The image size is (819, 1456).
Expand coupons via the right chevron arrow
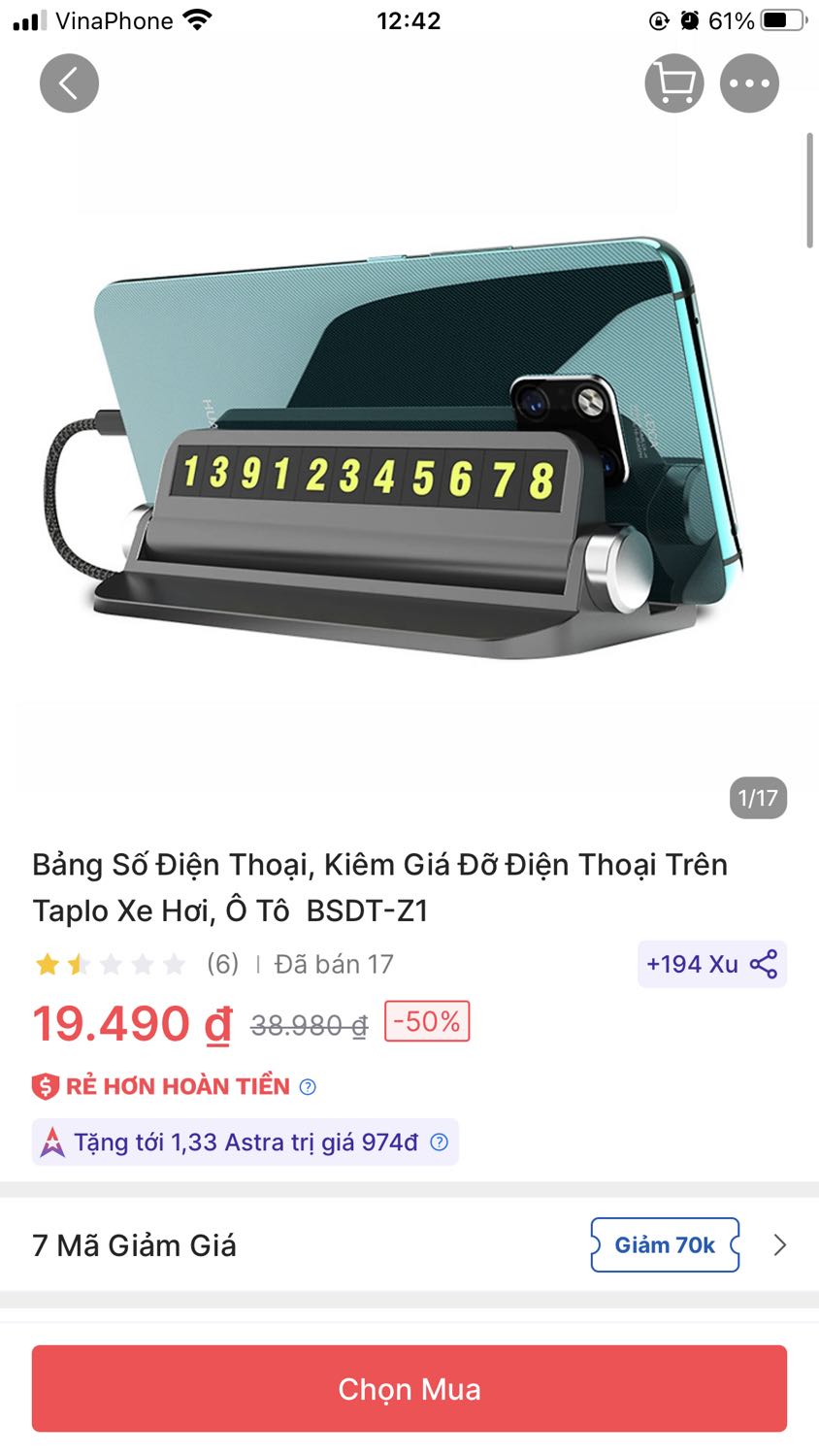click(779, 1245)
